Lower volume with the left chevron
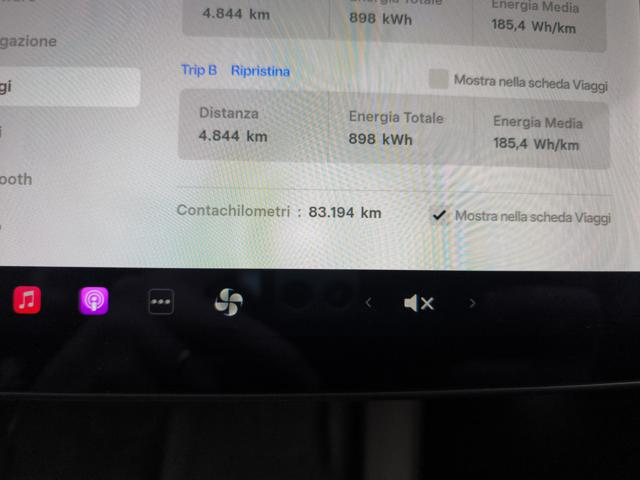This screenshot has width=640, height=480. [x=368, y=302]
